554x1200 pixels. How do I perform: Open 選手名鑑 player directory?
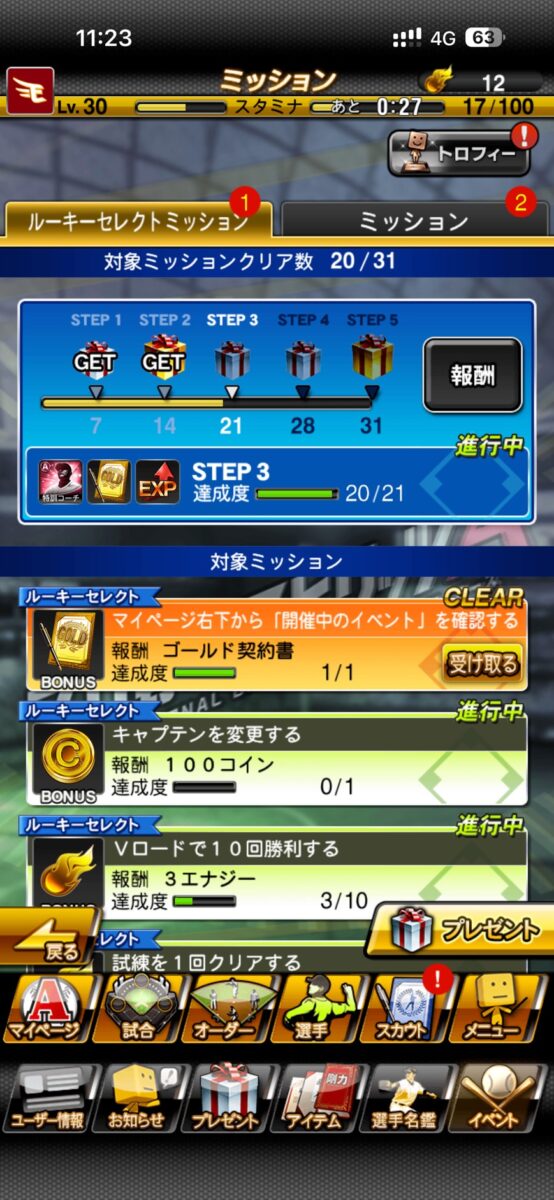coord(409,1097)
